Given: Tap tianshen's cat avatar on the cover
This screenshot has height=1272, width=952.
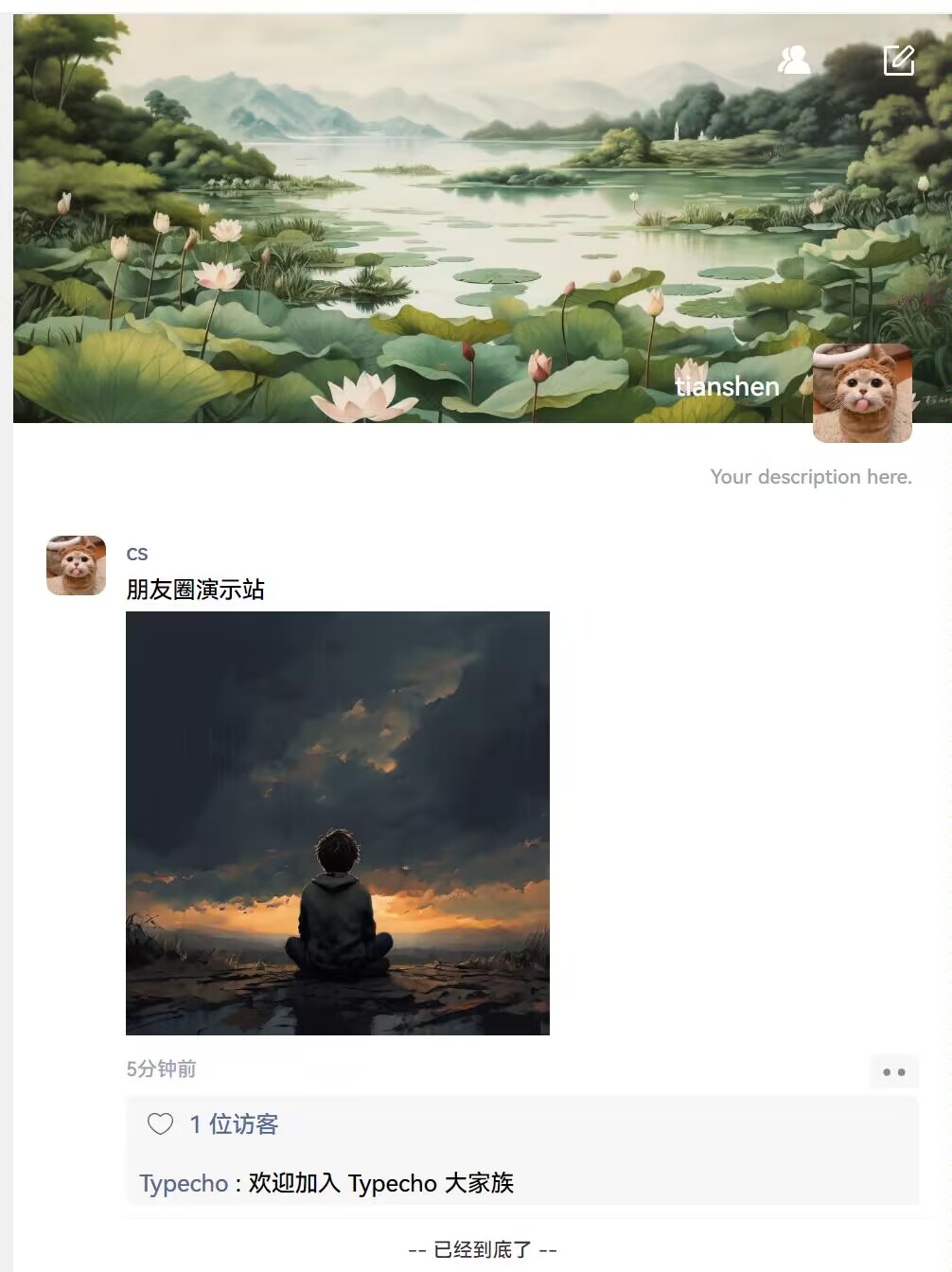Looking at the screenshot, I should tap(862, 393).
